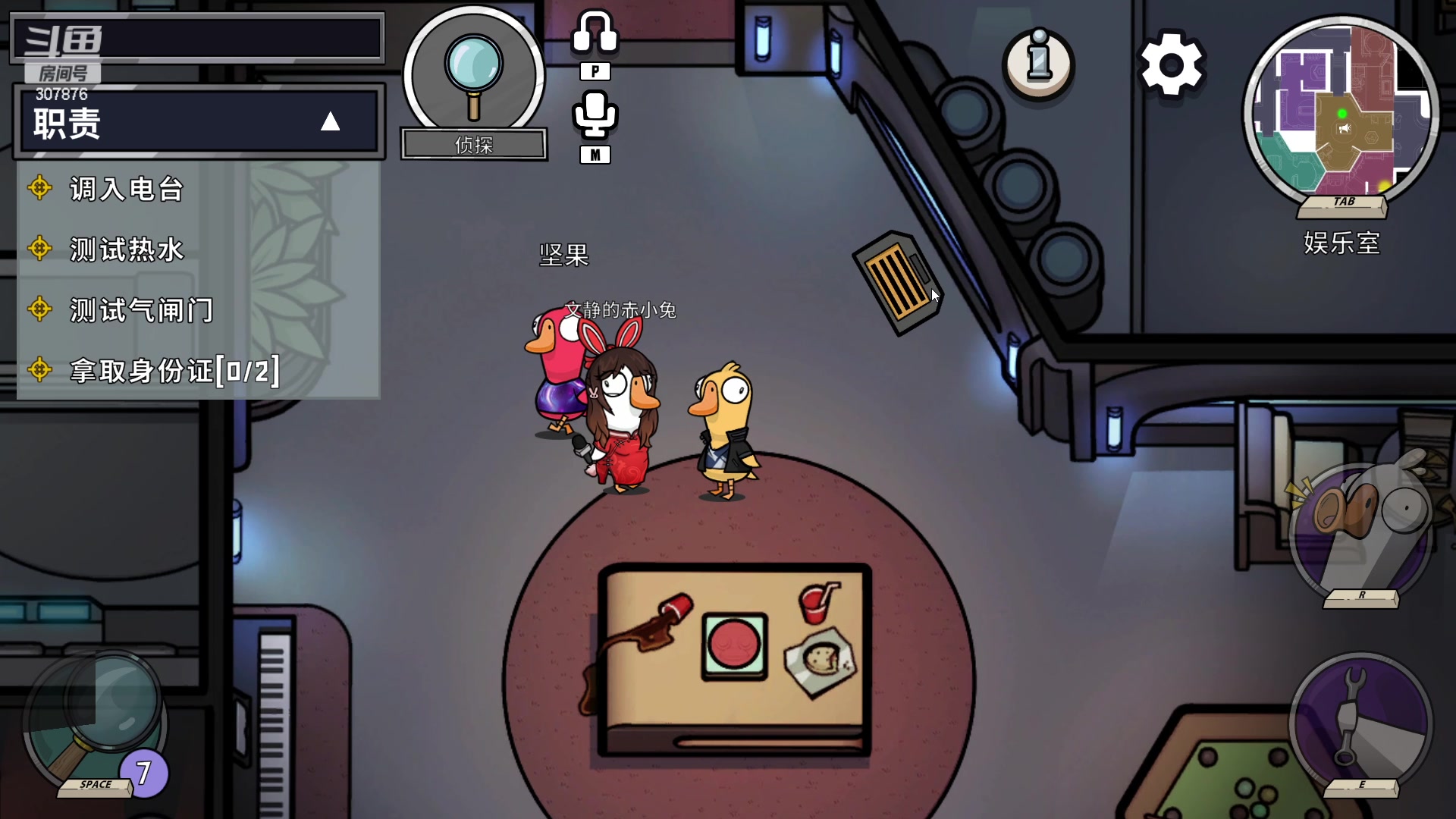This screenshot has height=819, width=1456.
Task: Select the 测试气闸门 task
Action: pyautogui.click(x=141, y=310)
